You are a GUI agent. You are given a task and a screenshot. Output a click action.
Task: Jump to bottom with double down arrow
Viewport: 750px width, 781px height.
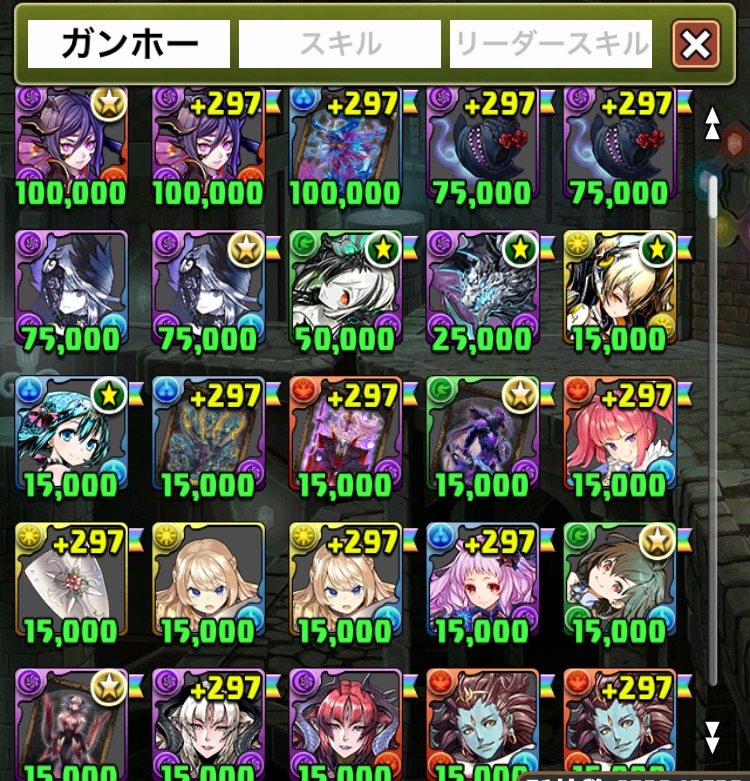712,737
